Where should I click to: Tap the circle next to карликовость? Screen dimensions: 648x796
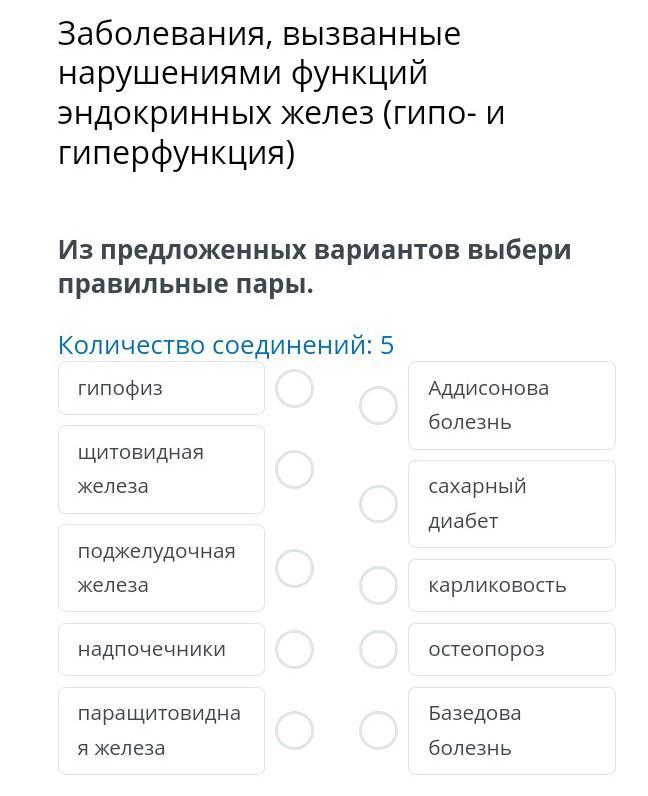coord(378,585)
